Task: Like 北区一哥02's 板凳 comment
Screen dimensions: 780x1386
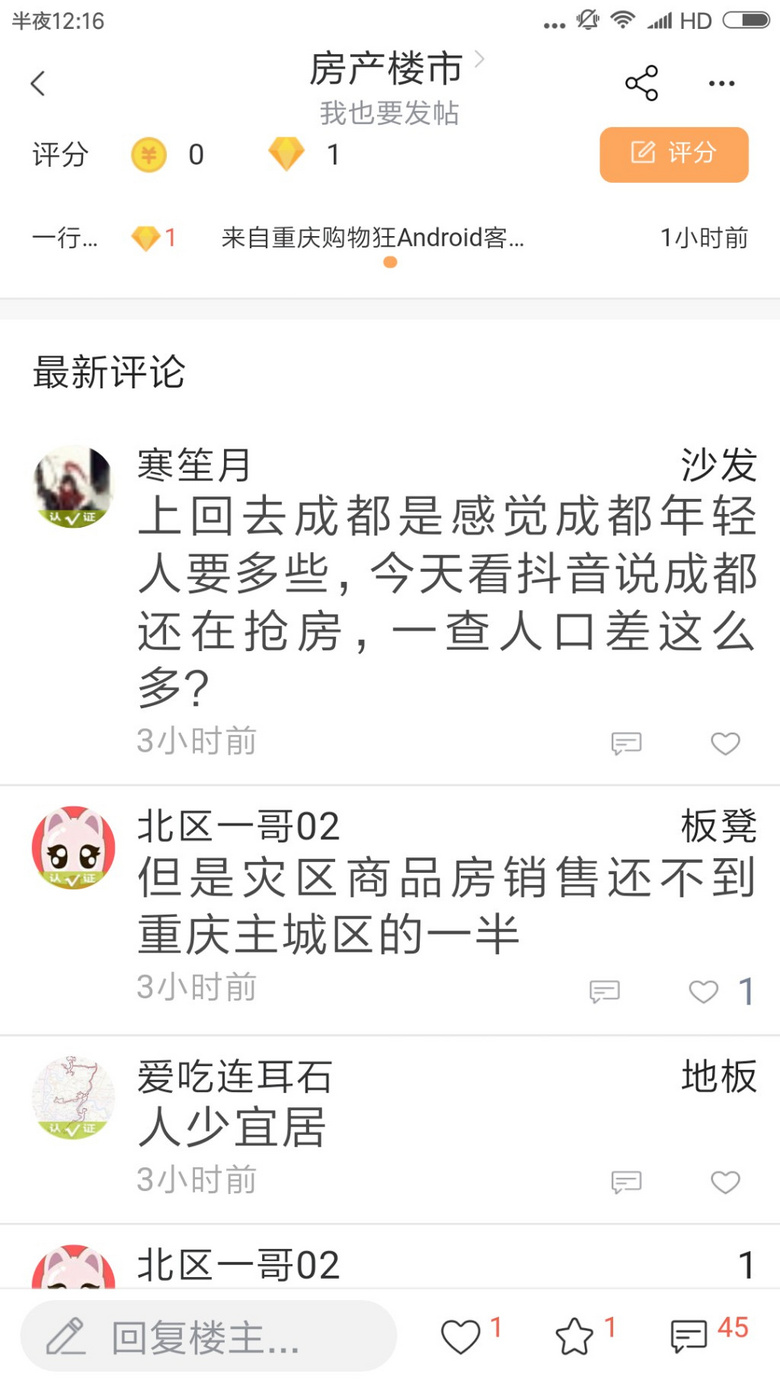Action: coord(704,991)
